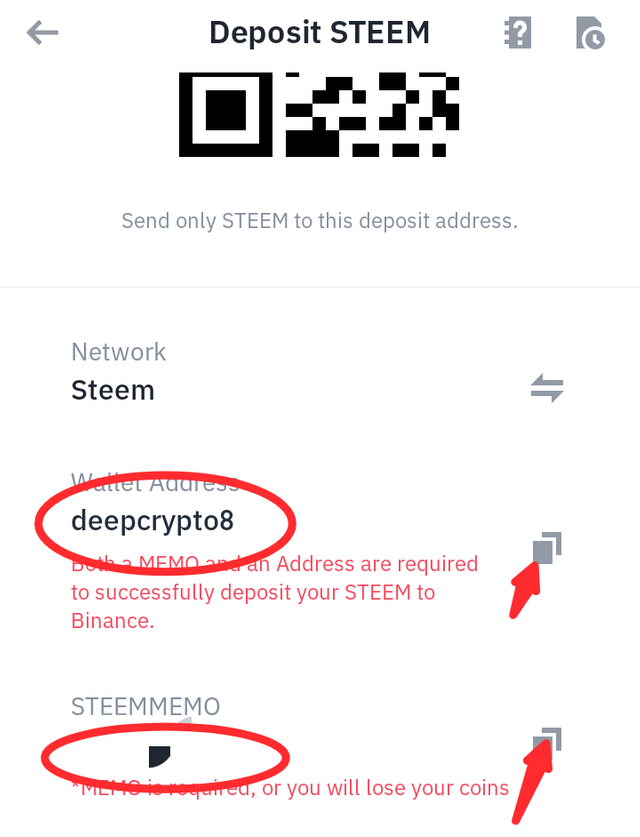View deposit history
This screenshot has height=837, width=640.
590,33
